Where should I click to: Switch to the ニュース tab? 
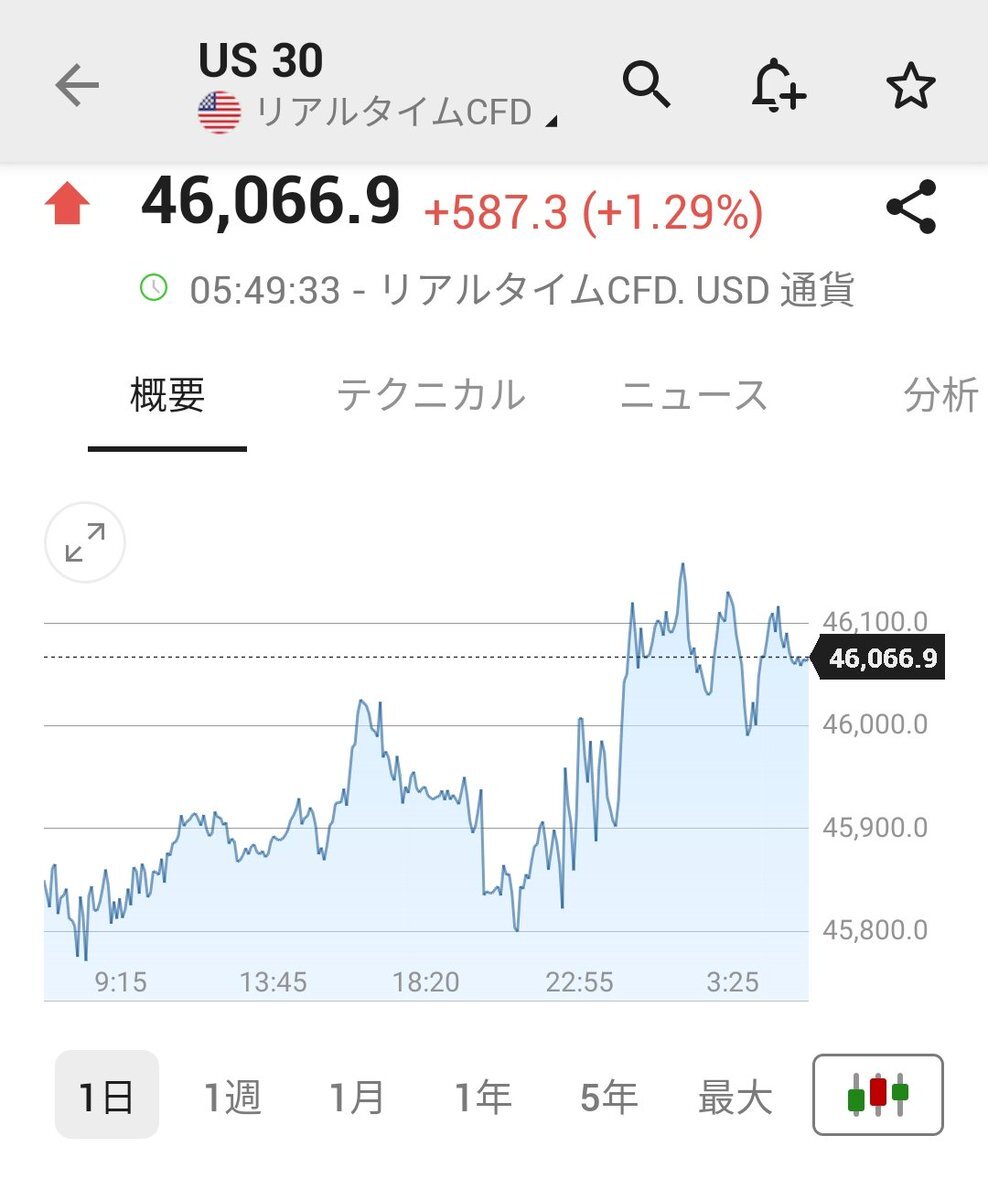click(x=693, y=396)
